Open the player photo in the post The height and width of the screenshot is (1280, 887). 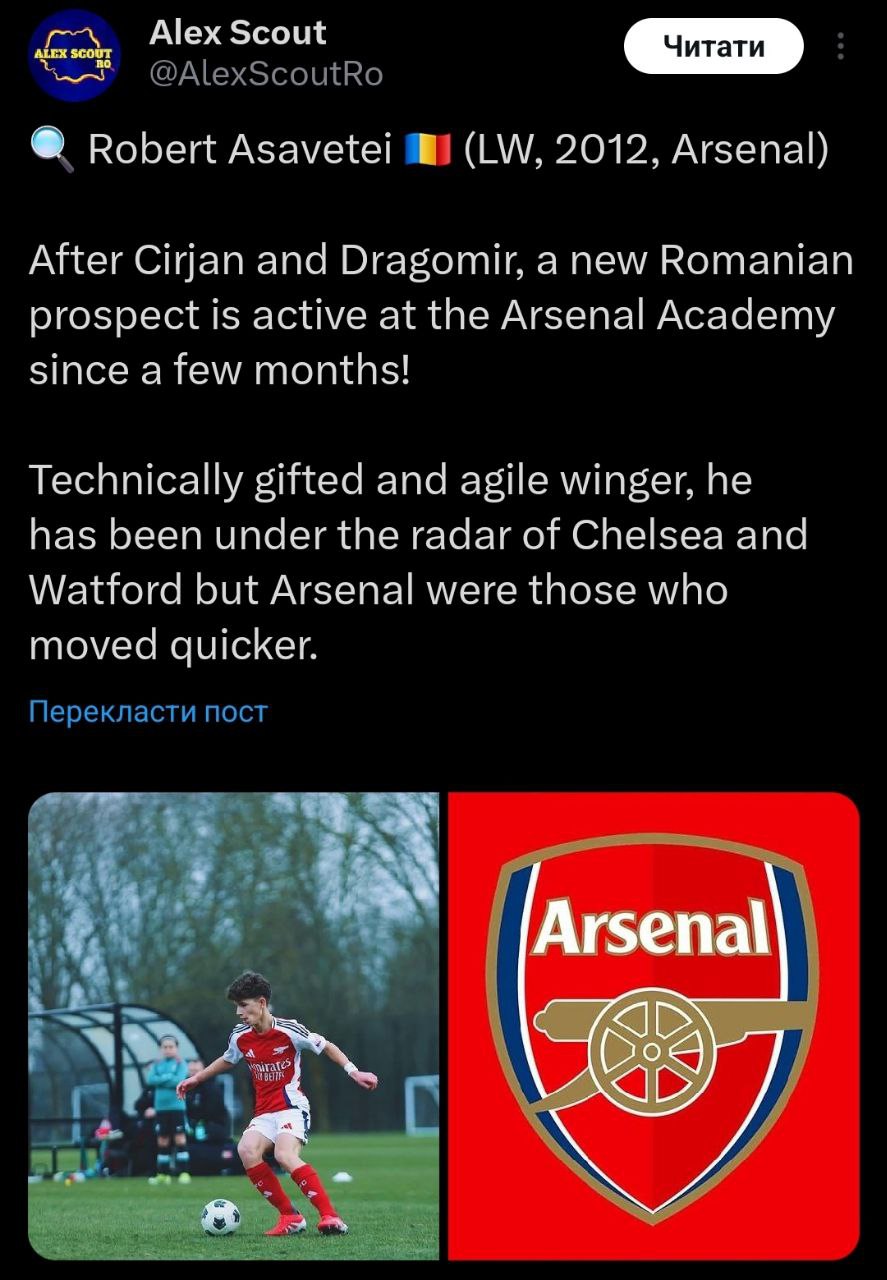click(x=234, y=1025)
